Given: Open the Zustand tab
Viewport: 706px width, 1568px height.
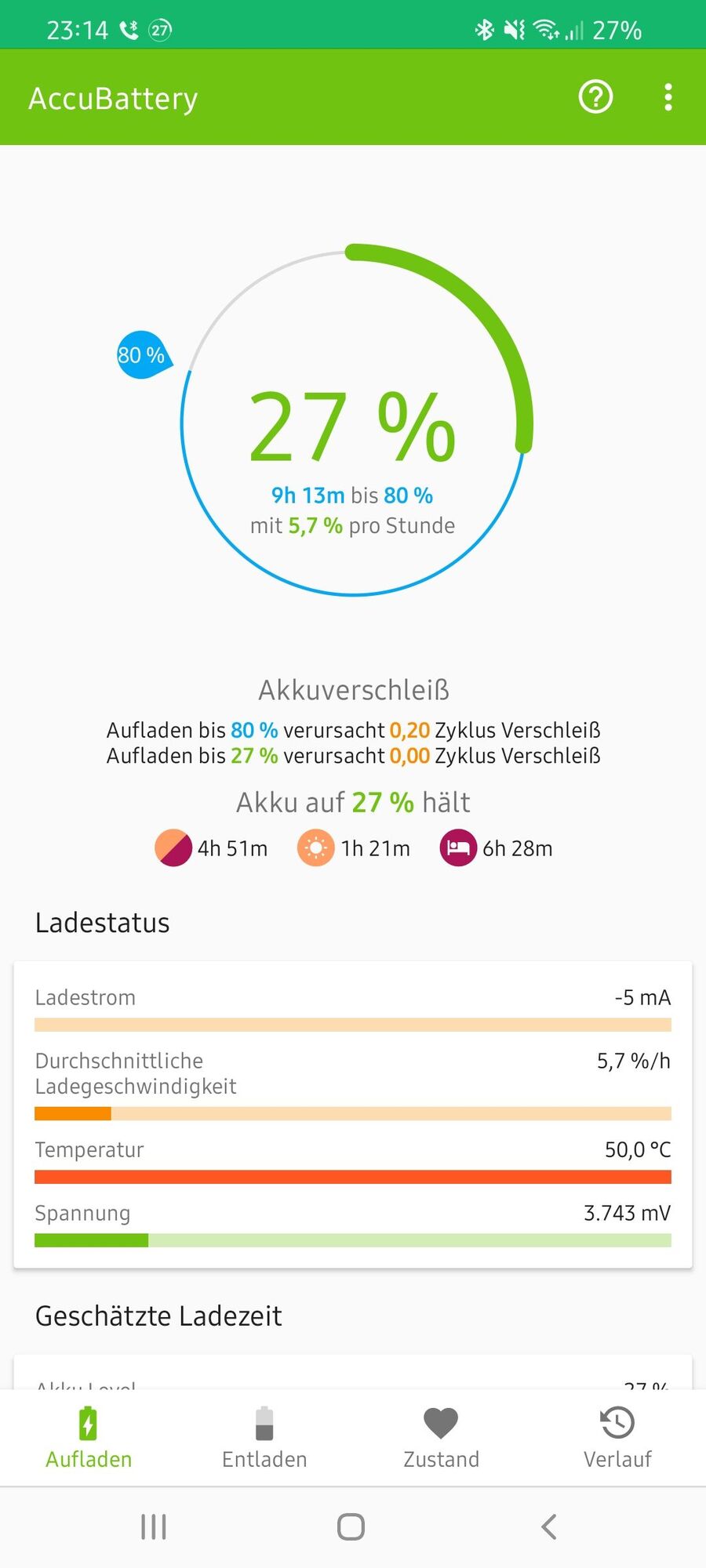Looking at the screenshot, I should tap(441, 1438).
